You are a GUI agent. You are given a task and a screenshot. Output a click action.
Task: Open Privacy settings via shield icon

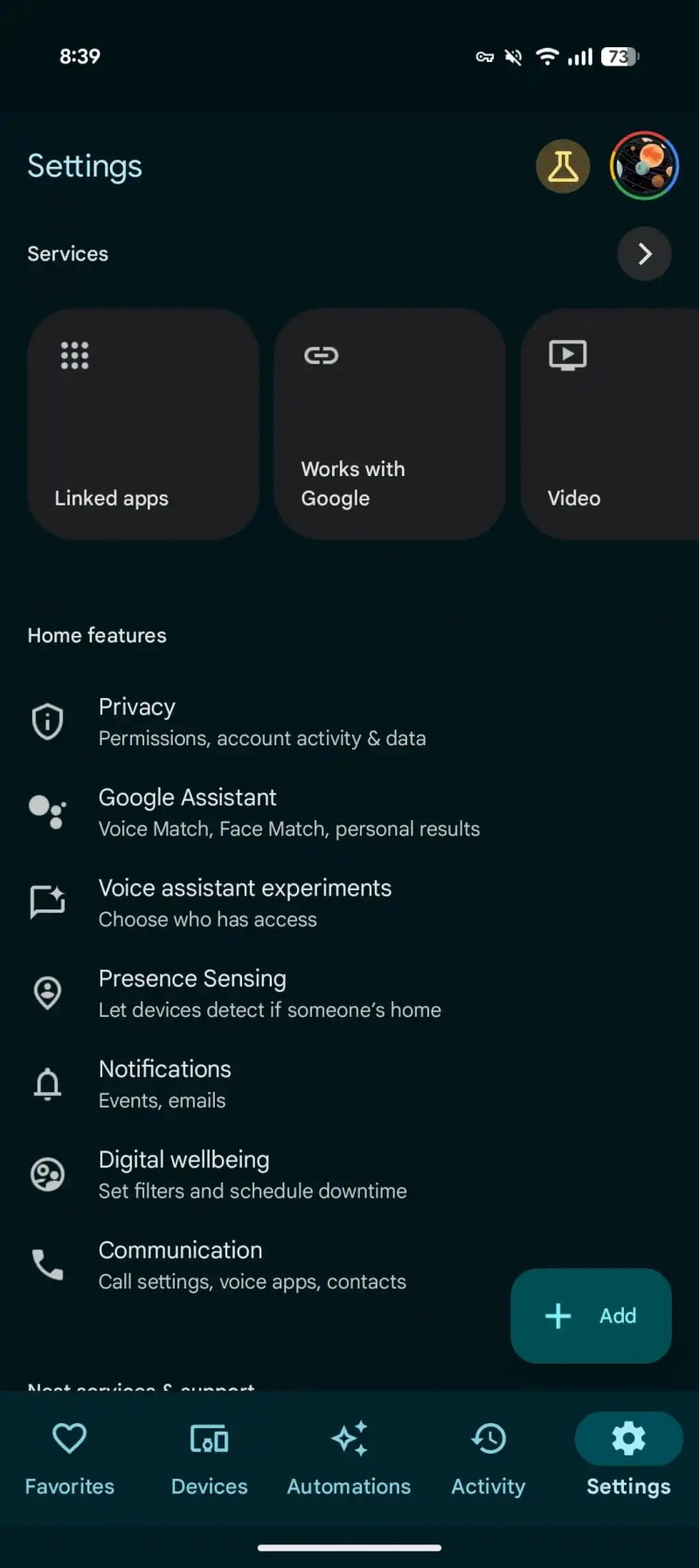tap(47, 721)
